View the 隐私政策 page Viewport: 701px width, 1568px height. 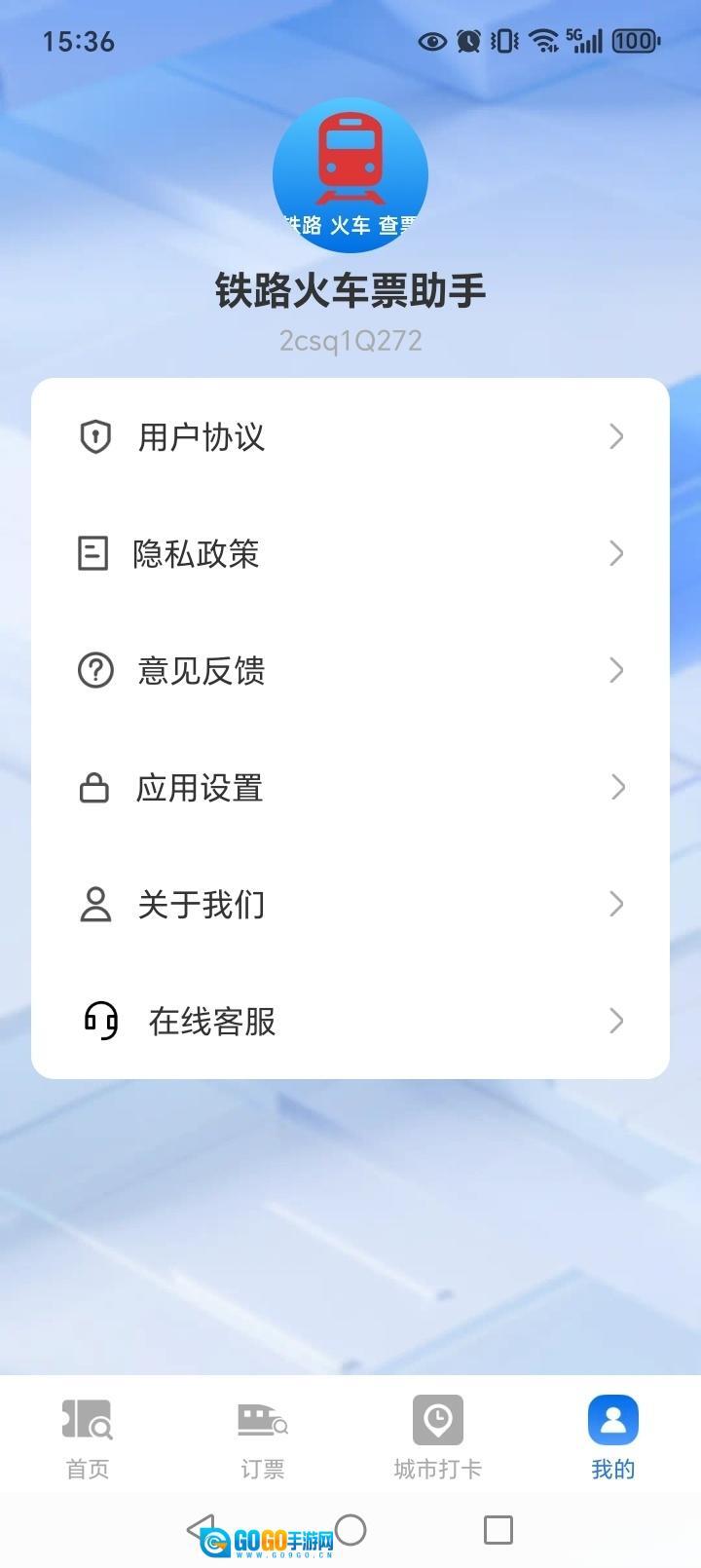coord(350,553)
